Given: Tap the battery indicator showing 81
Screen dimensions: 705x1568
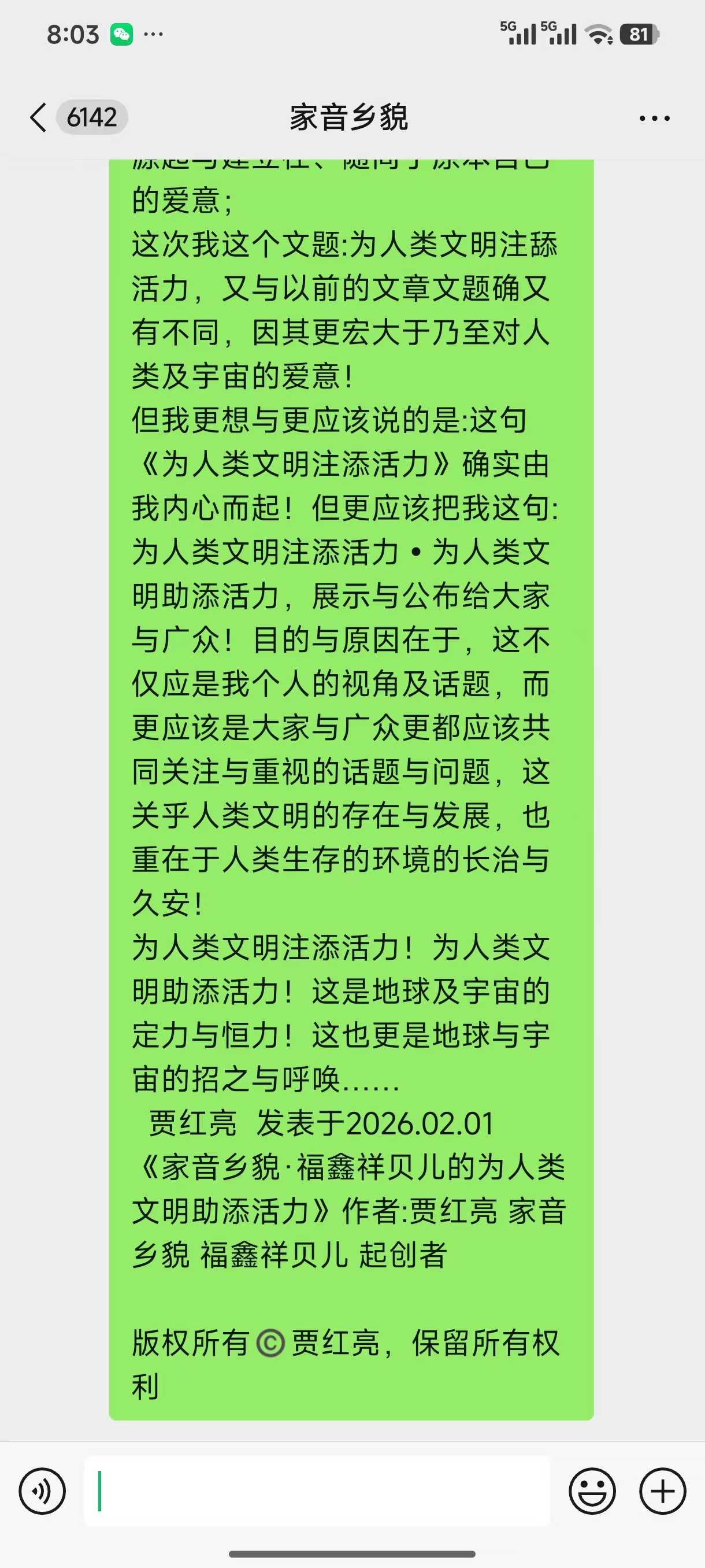Looking at the screenshot, I should pyautogui.click(x=640, y=35).
